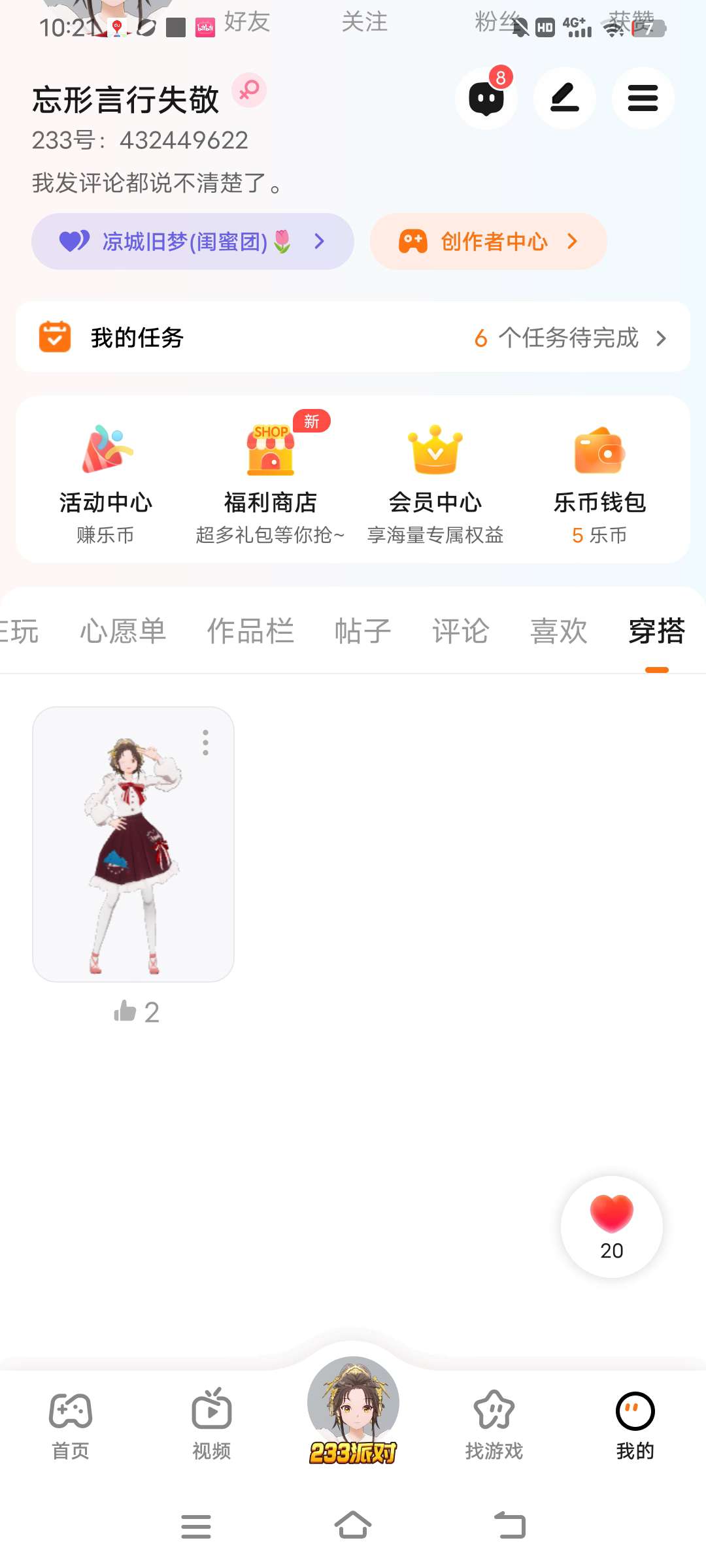Switch to the 心愿单 tab

pos(123,631)
